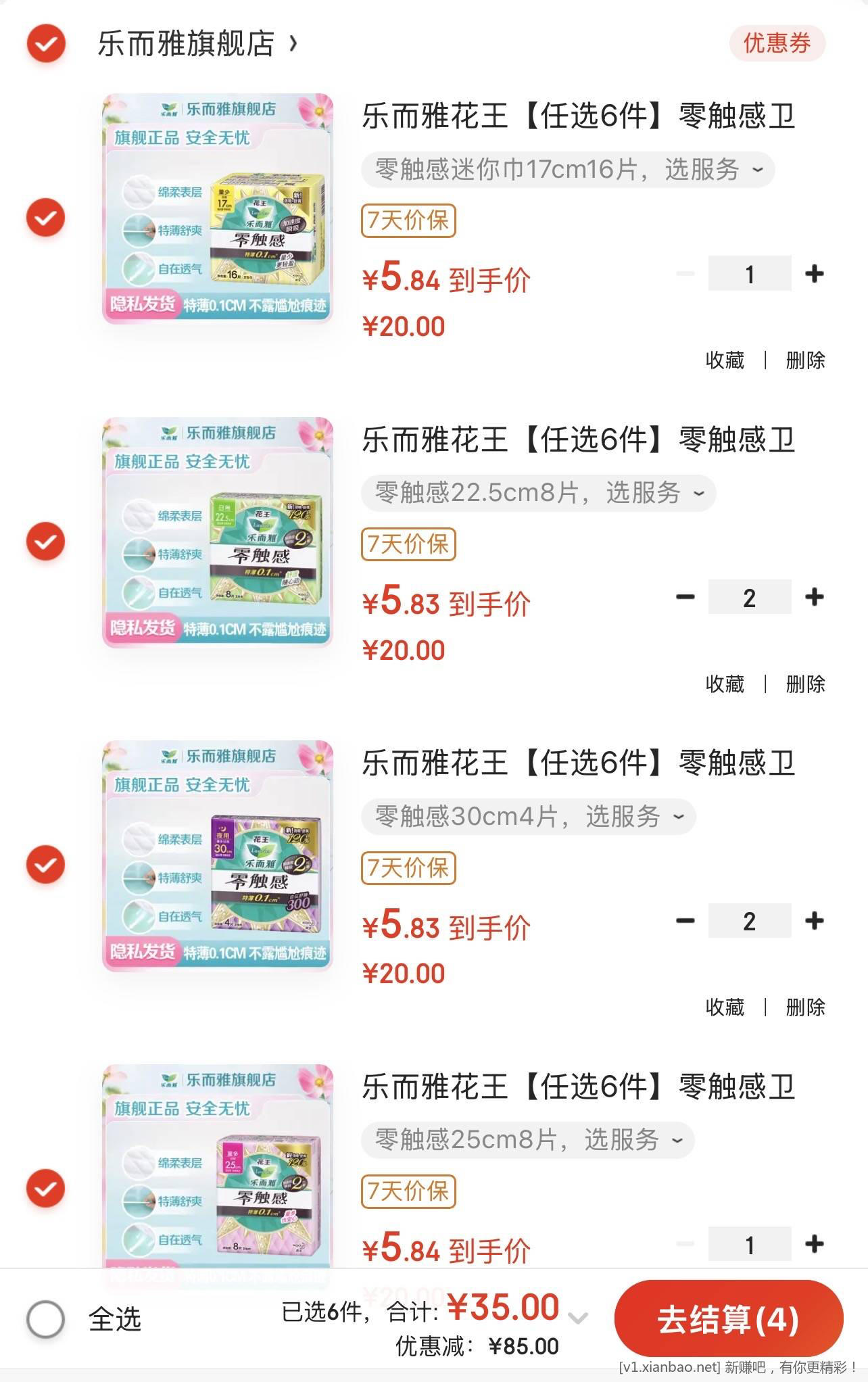
Task: Increase quantity of 零触感迷你巾17cm16片
Action: (815, 274)
